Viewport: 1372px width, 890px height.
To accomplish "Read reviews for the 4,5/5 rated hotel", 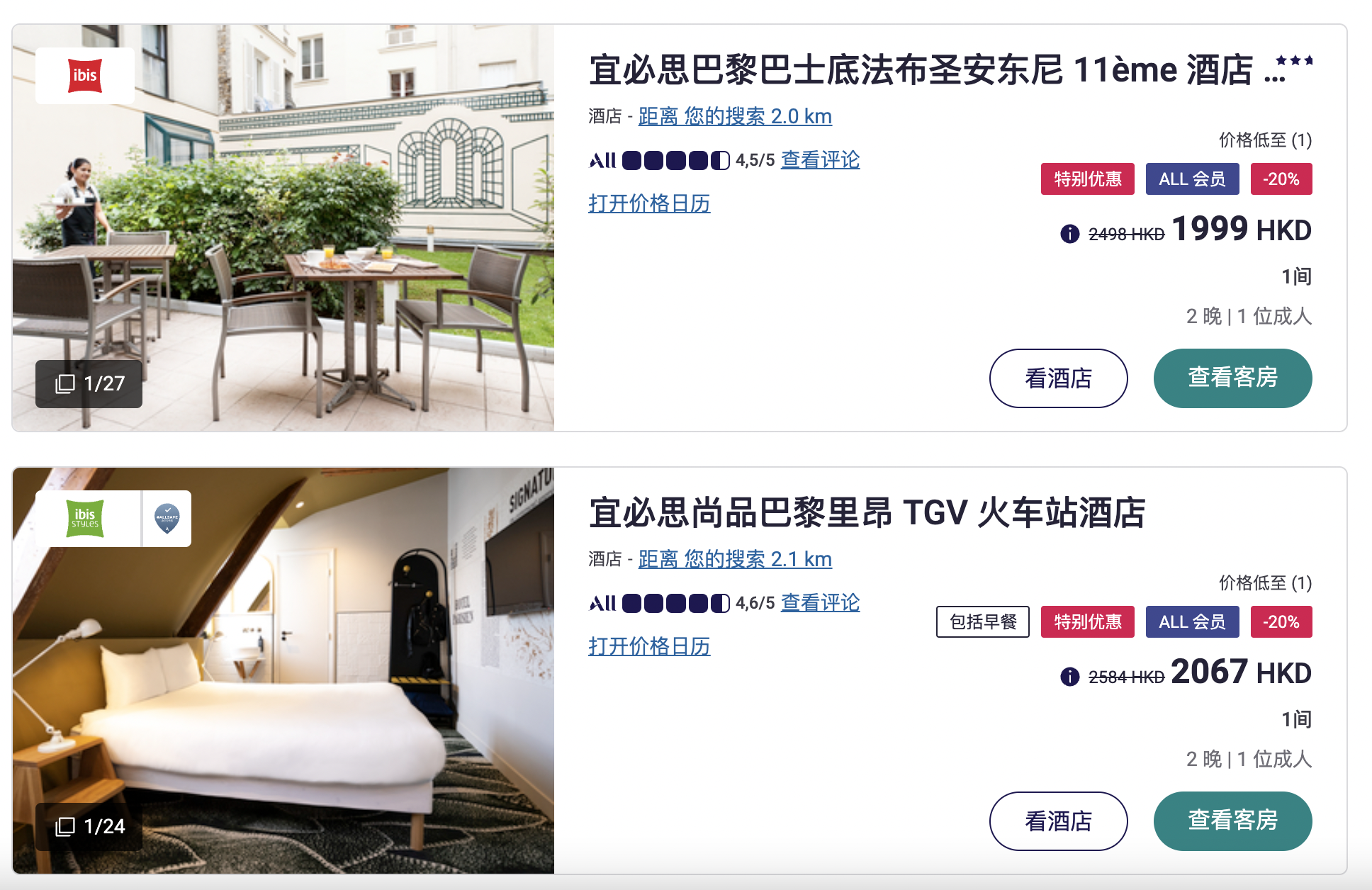I will click(820, 160).
